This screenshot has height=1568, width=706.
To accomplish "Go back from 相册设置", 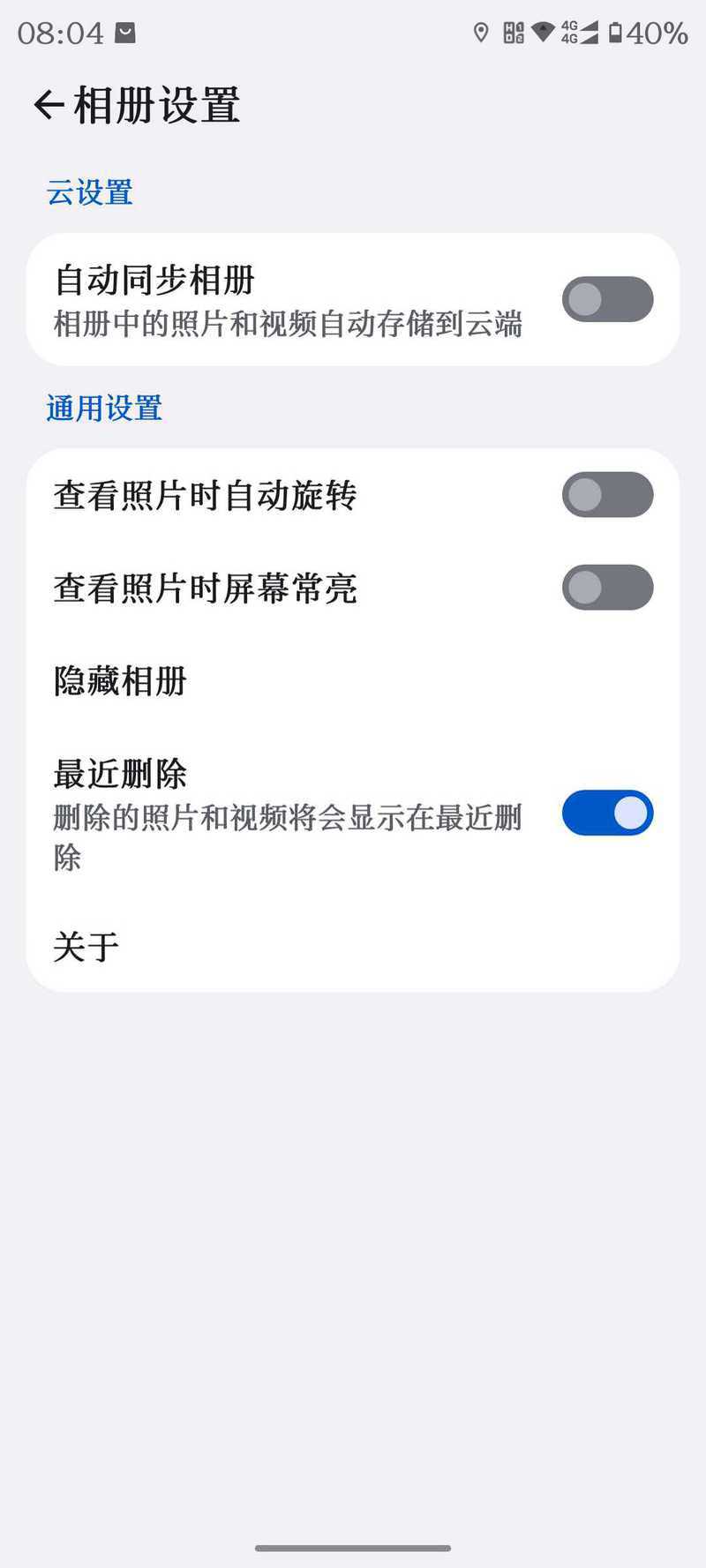I will coord(49,106).
